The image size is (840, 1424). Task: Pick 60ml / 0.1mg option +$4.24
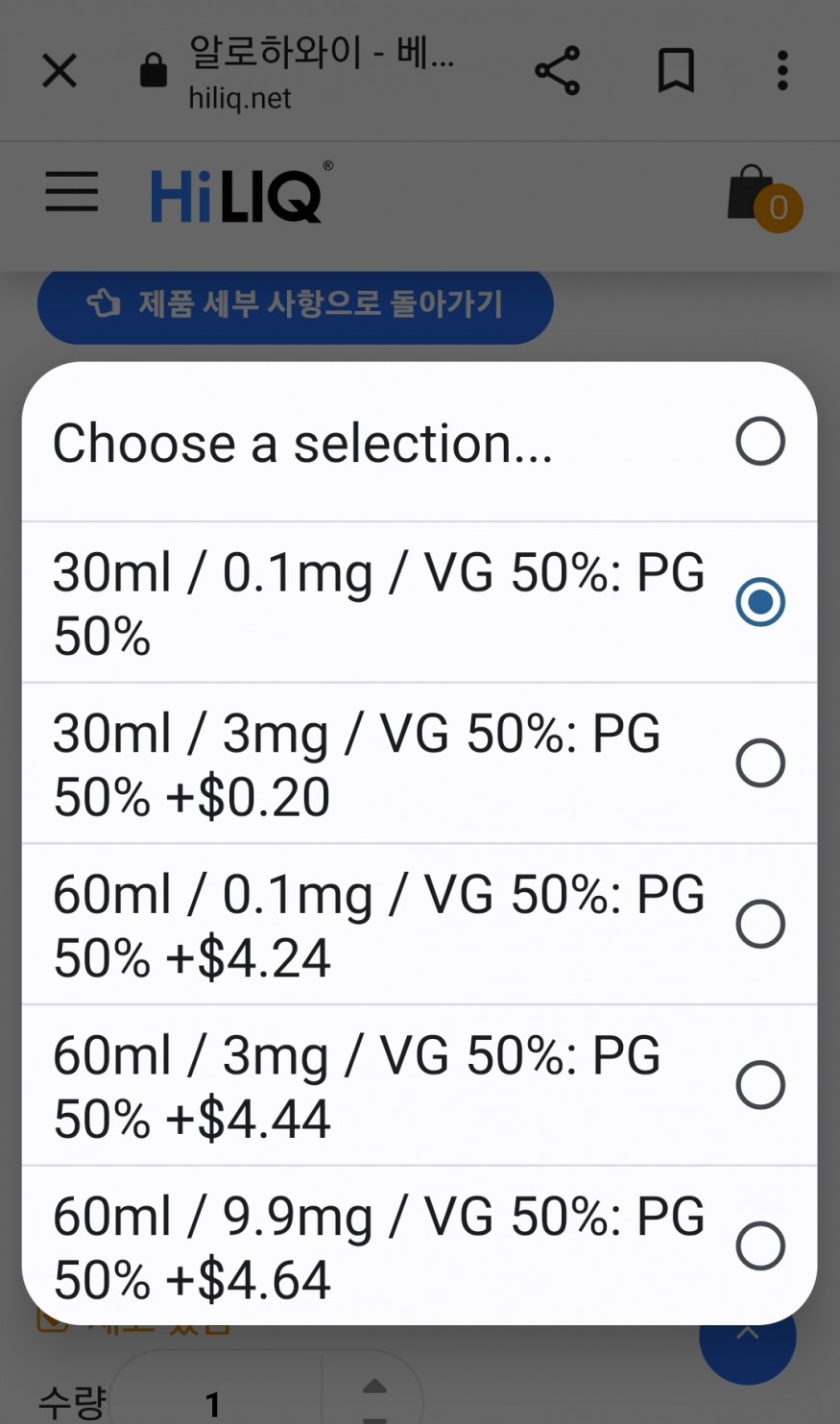click(x=419, y=926)
